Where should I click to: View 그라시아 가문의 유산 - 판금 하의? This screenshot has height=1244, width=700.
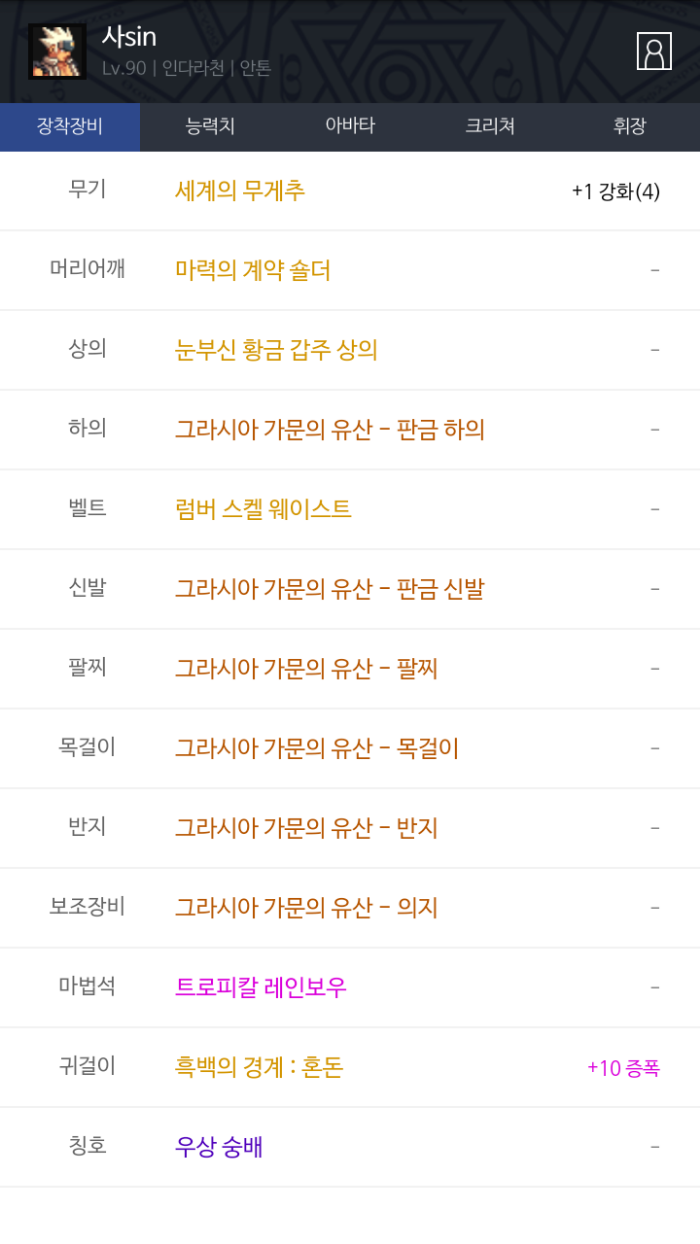pyautogui.click(x=329, y=429)
